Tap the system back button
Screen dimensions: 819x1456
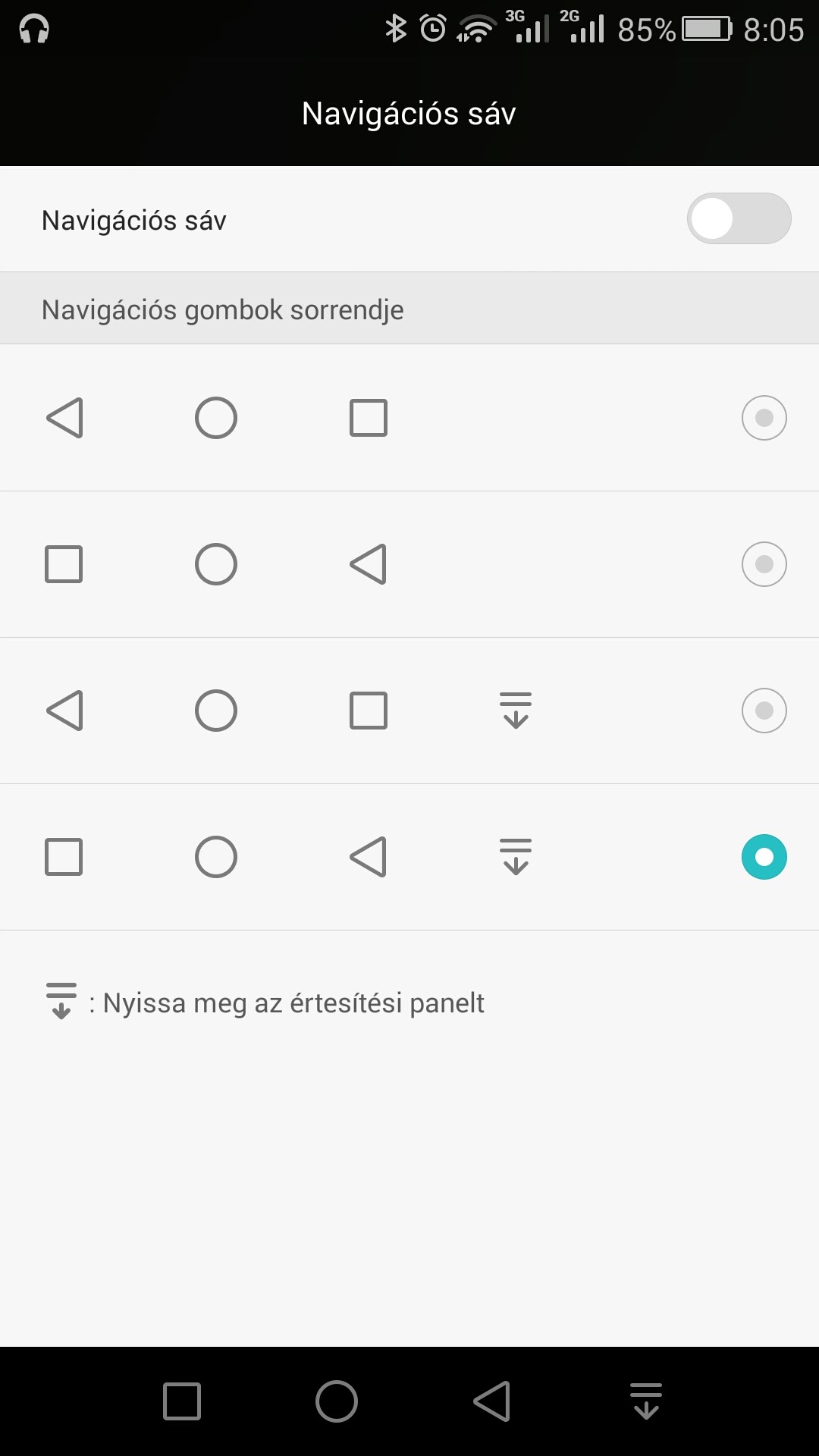pyautogui.click(x=491, y=1401)
